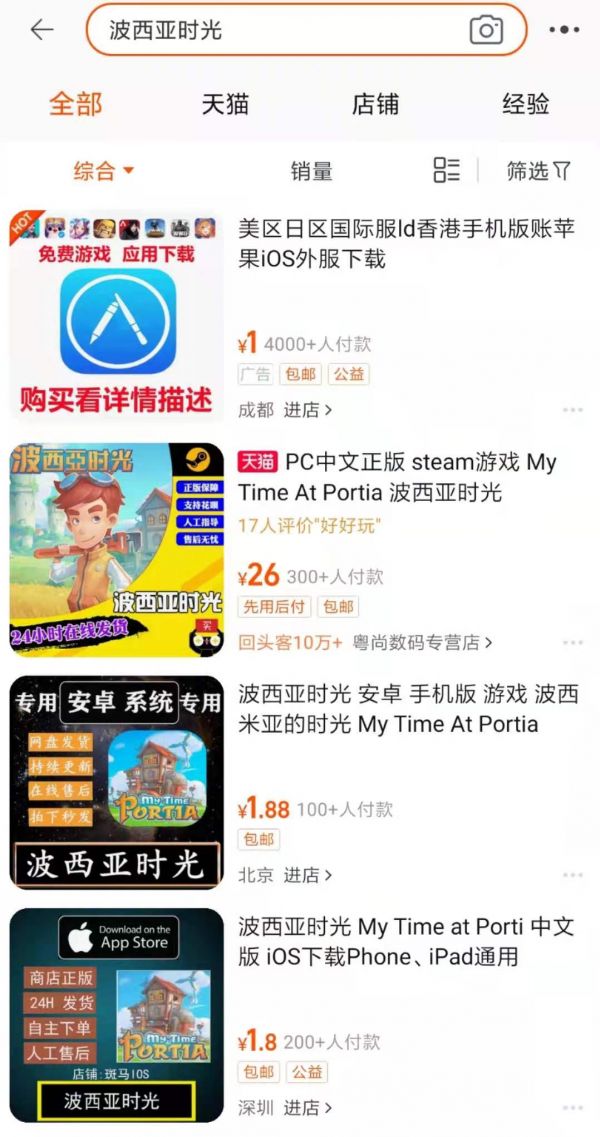Open the iOS外服下载 ¥1 listing
The height and width of the screenshot is (1137, 600).
[406, 244]
